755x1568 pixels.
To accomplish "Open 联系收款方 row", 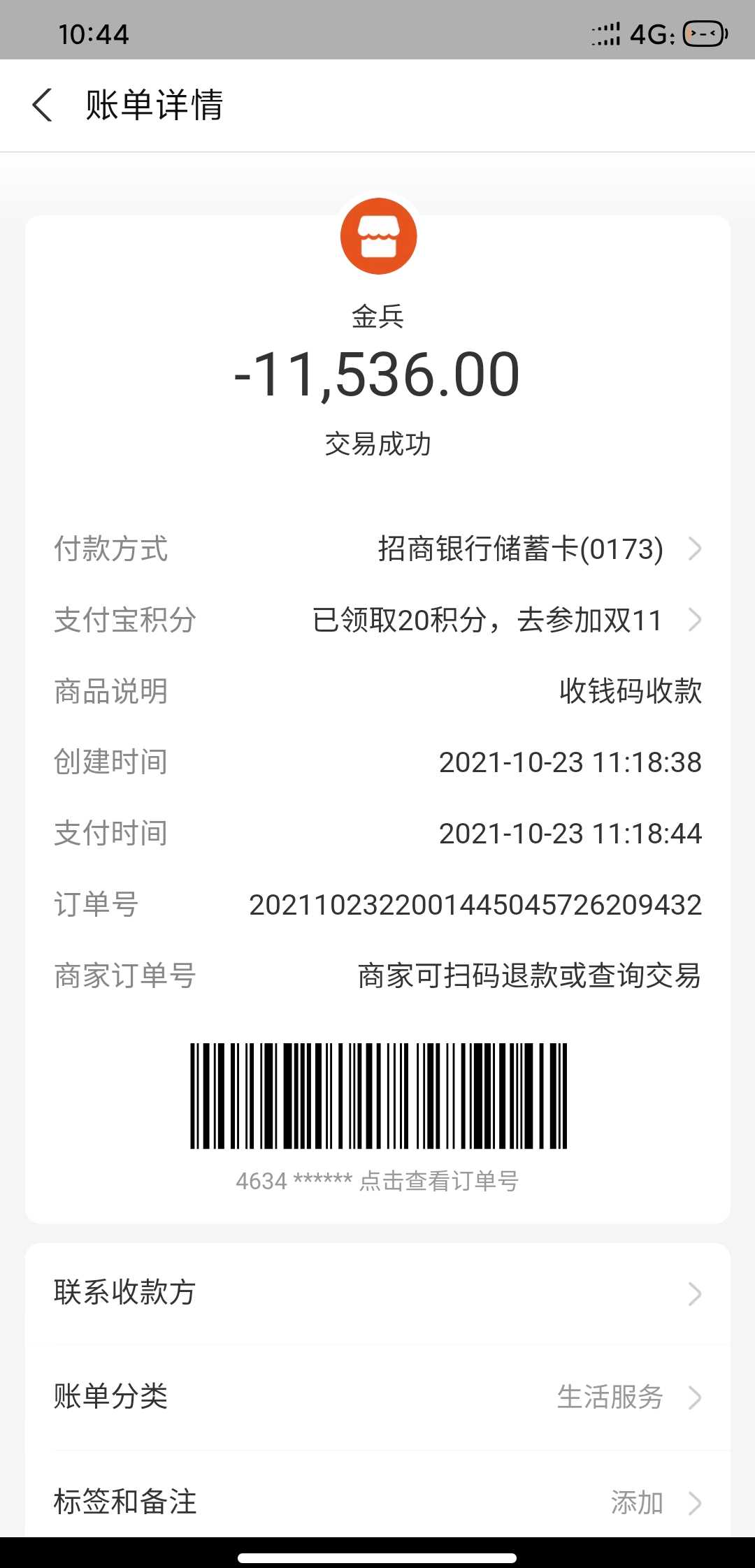I will pyautogui.click(x=377, y=1293).
